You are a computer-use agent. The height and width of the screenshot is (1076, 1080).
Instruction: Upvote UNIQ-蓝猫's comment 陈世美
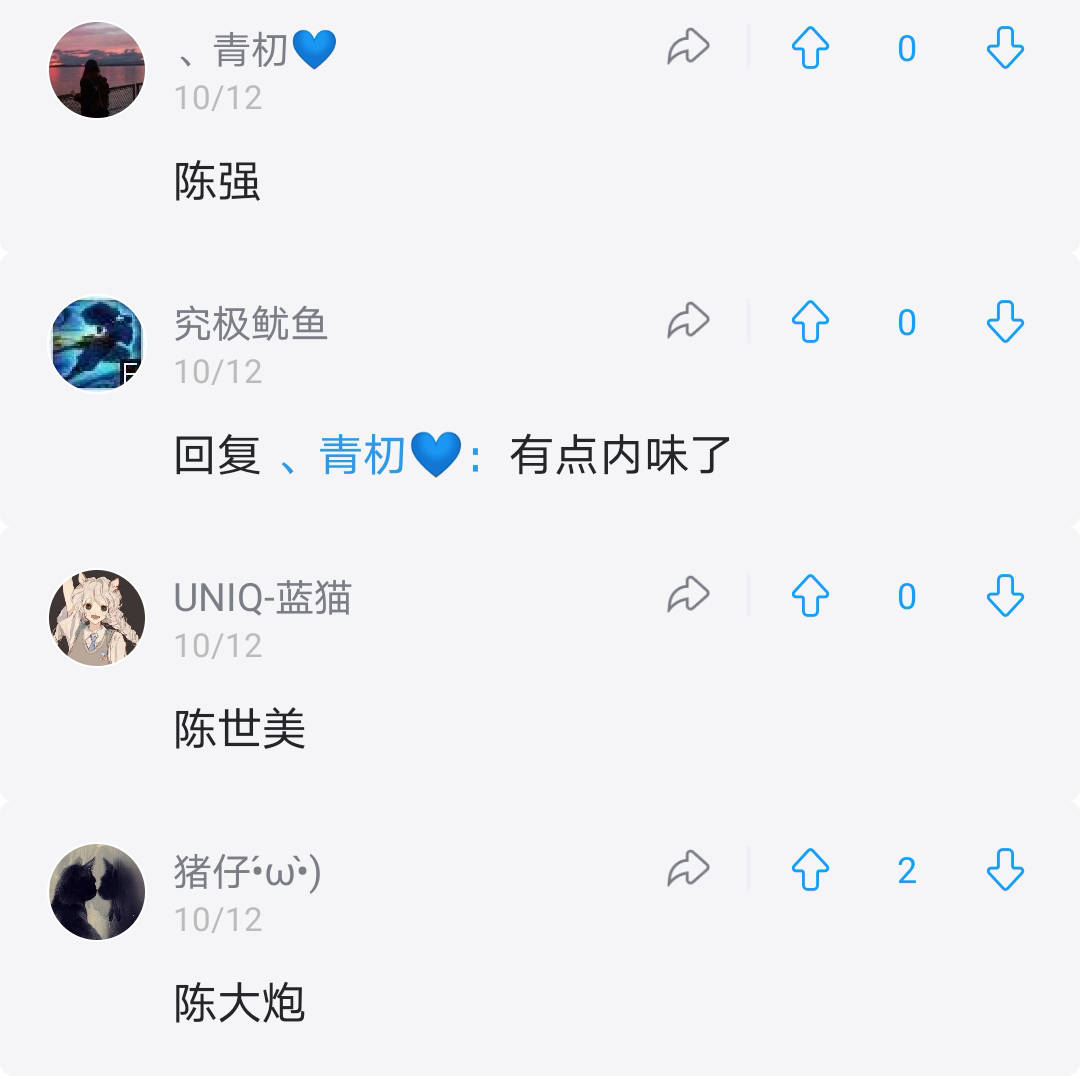pos(810,595)
